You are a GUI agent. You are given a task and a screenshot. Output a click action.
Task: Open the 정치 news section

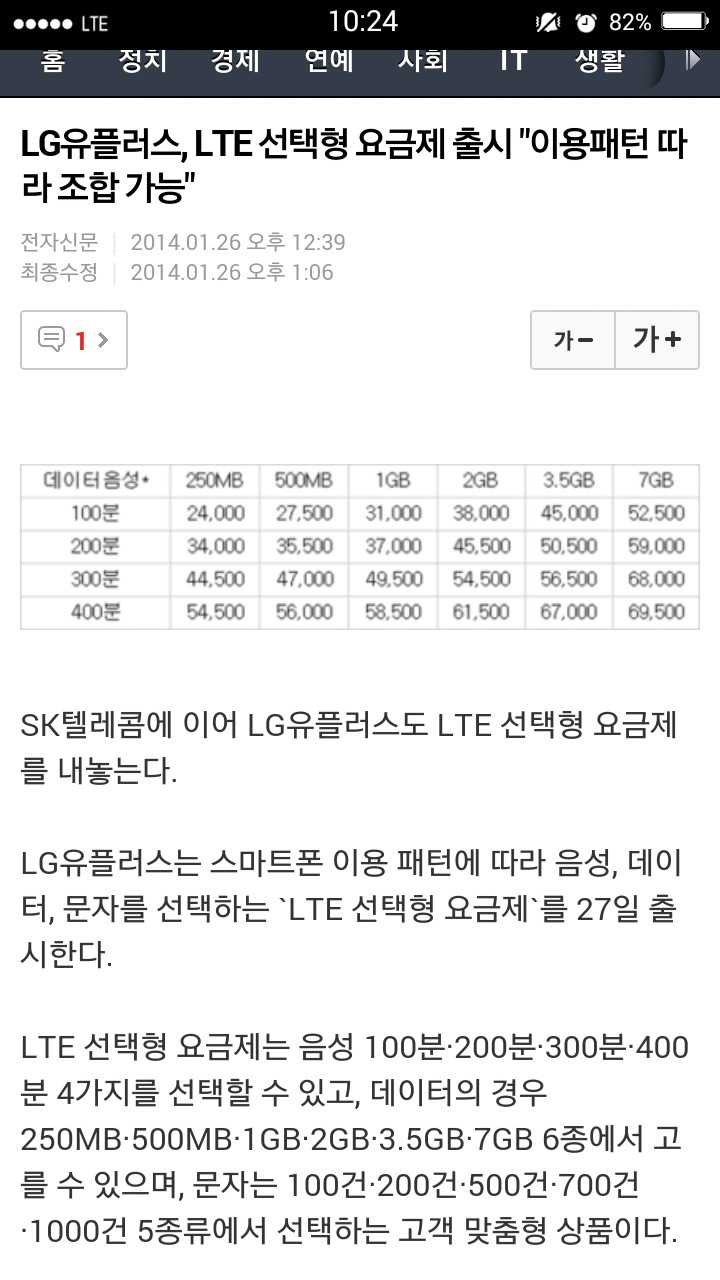pyautogui.click(x=142, y=62)
